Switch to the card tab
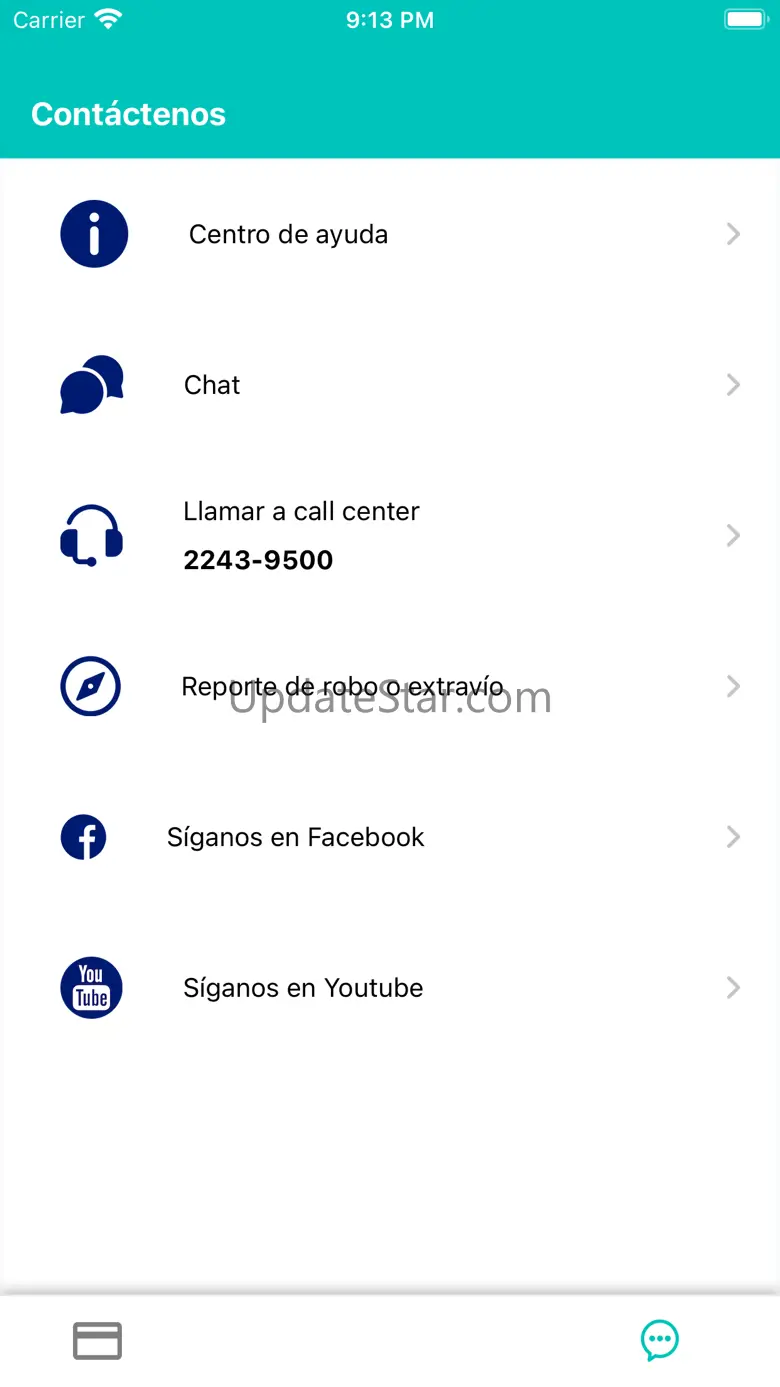This screenshot has width=780, height=1387. [98, 1341]
